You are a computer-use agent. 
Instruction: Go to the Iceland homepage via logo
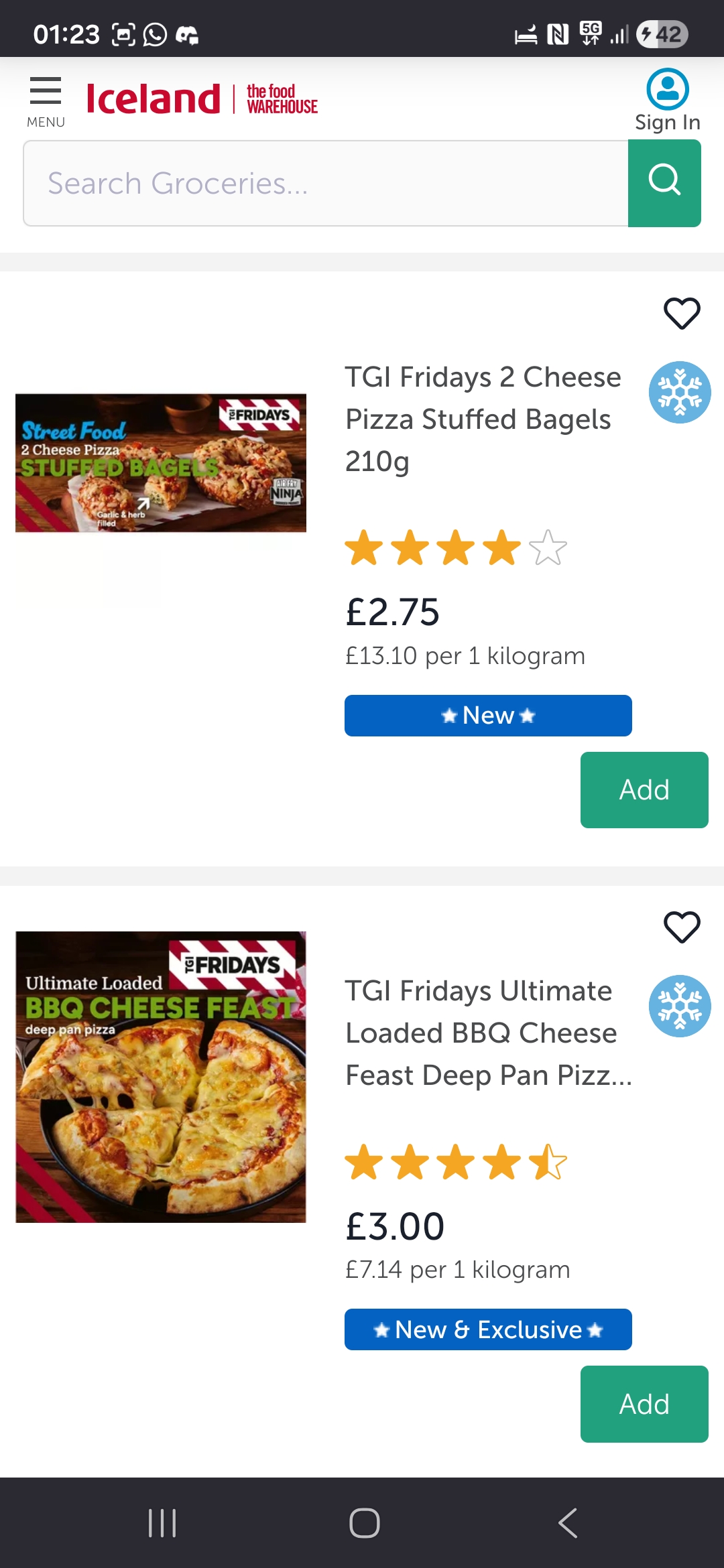point(154,99)
